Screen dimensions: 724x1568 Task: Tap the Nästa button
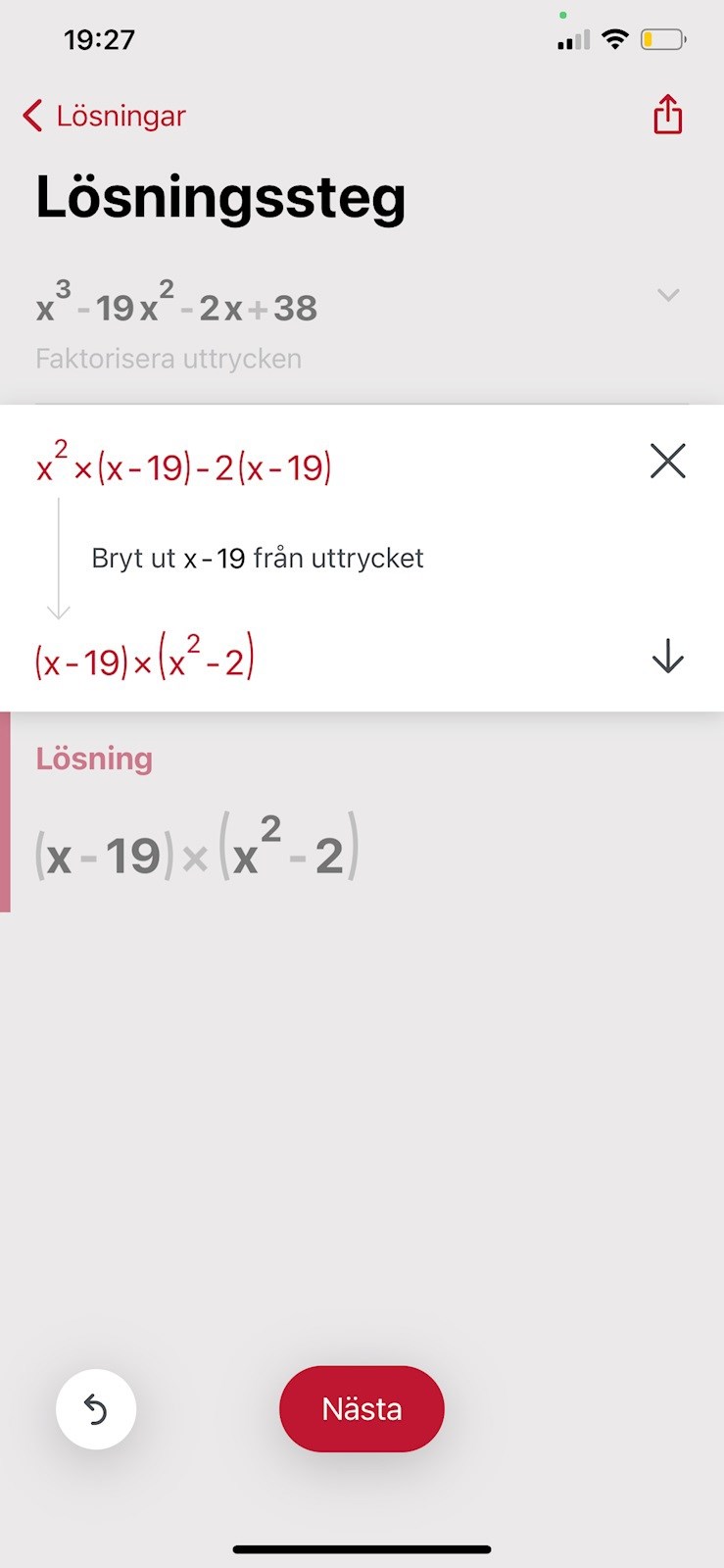point(362,1408)
